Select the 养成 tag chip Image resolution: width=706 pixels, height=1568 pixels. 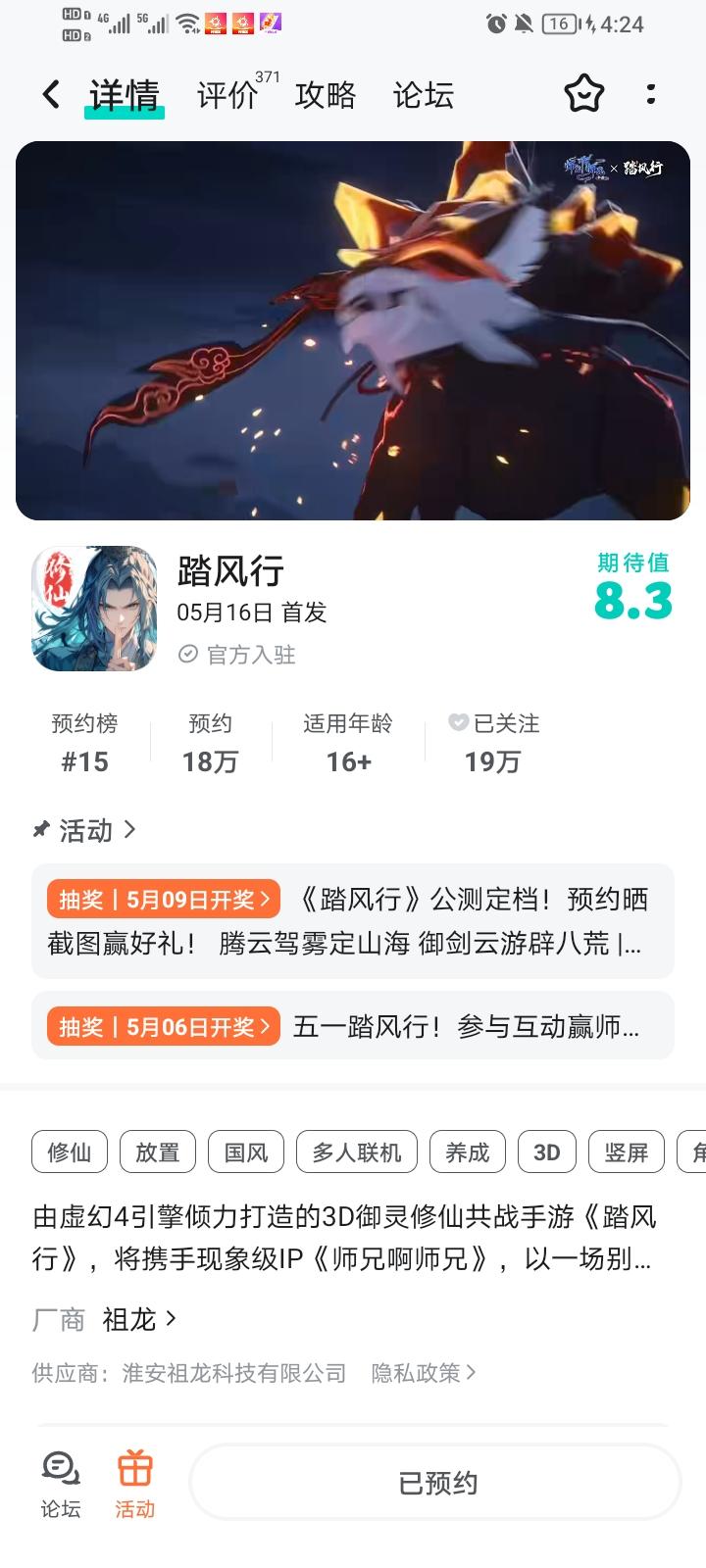coord(468,1152)
